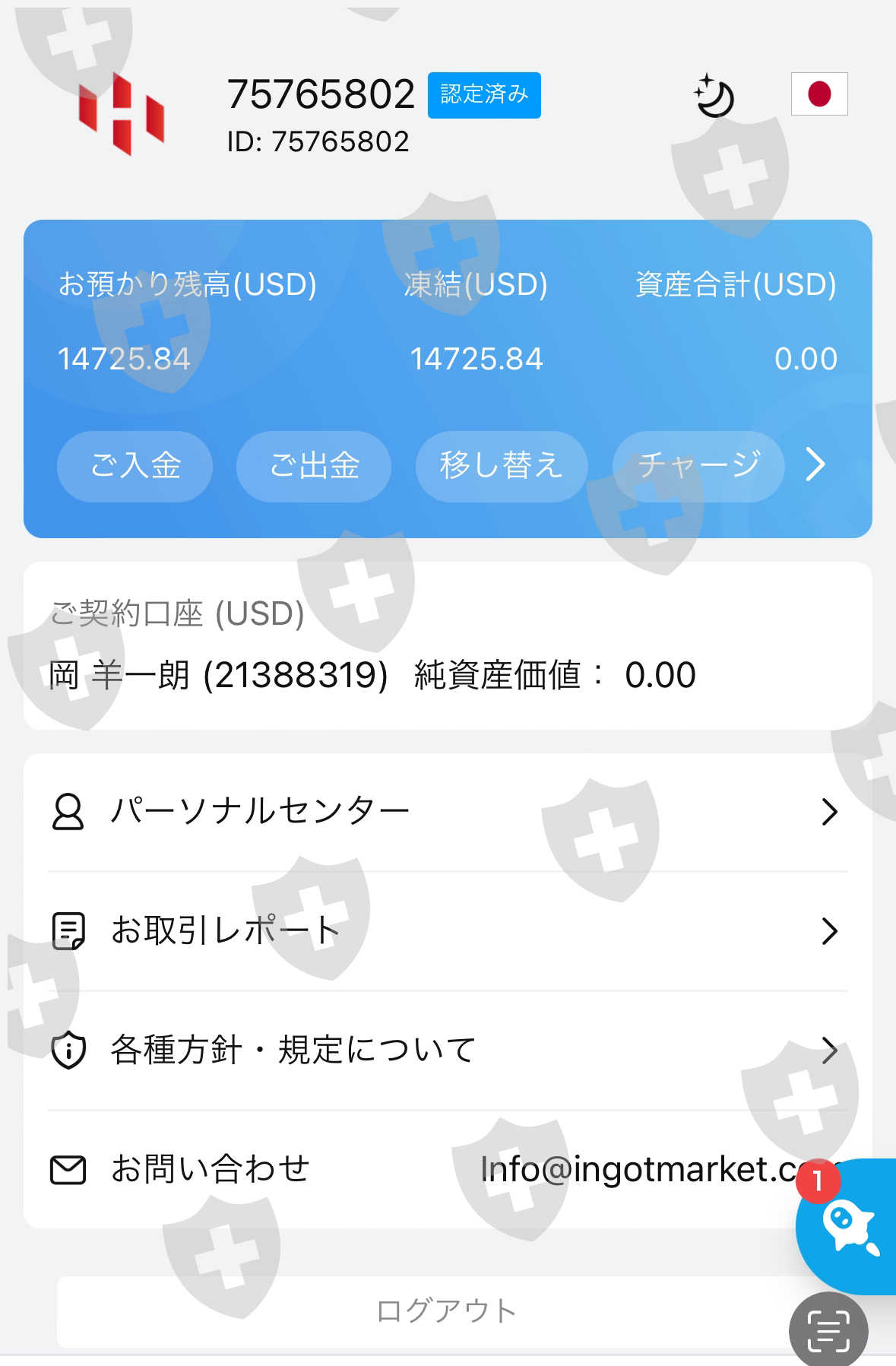The width and height of the screenshot is (896, 1366).
Task: Open the blue support chat bubble
Action: [x=847, y=1226]
